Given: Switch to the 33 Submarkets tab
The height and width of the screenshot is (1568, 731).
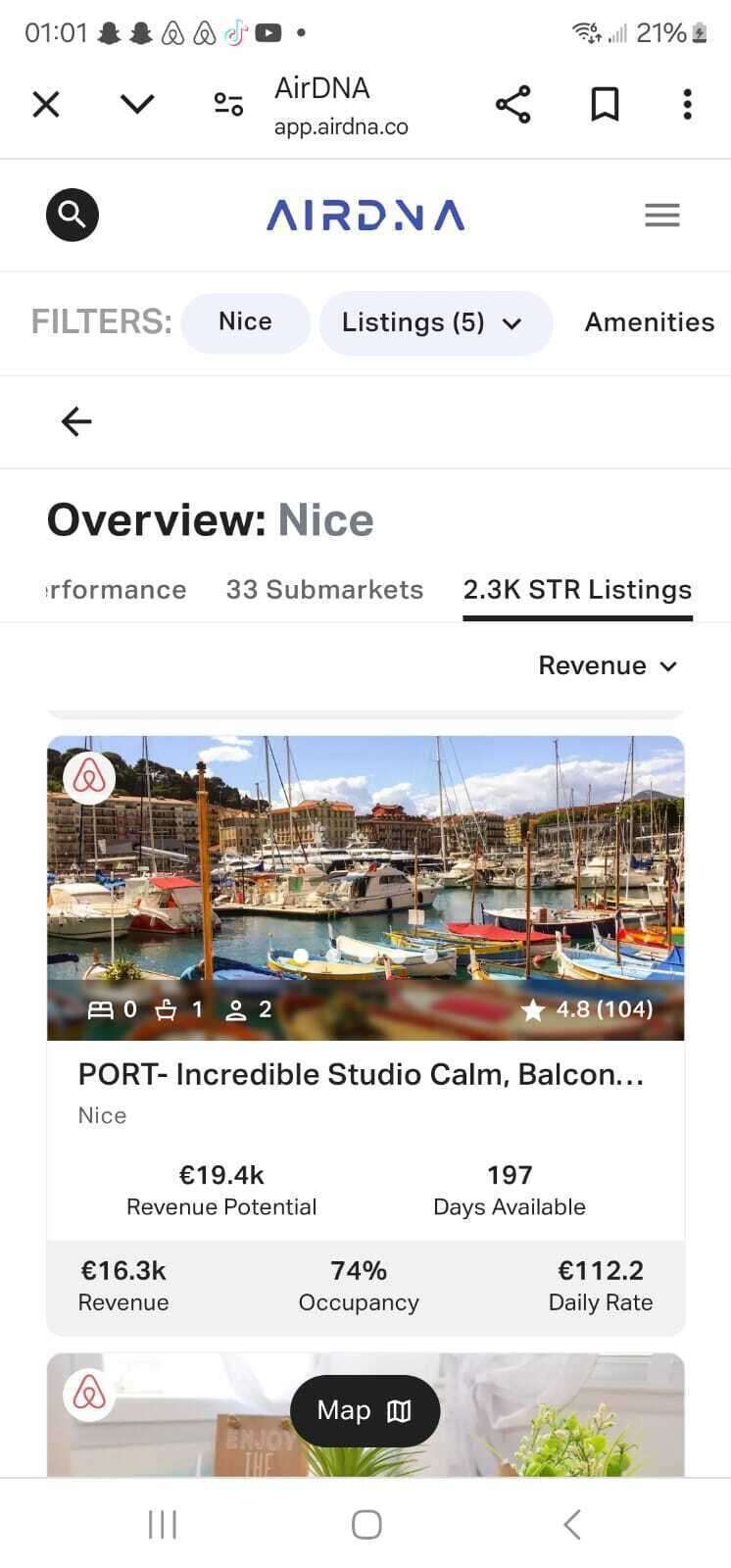Looking at the screenshot, I should [324, 590].
